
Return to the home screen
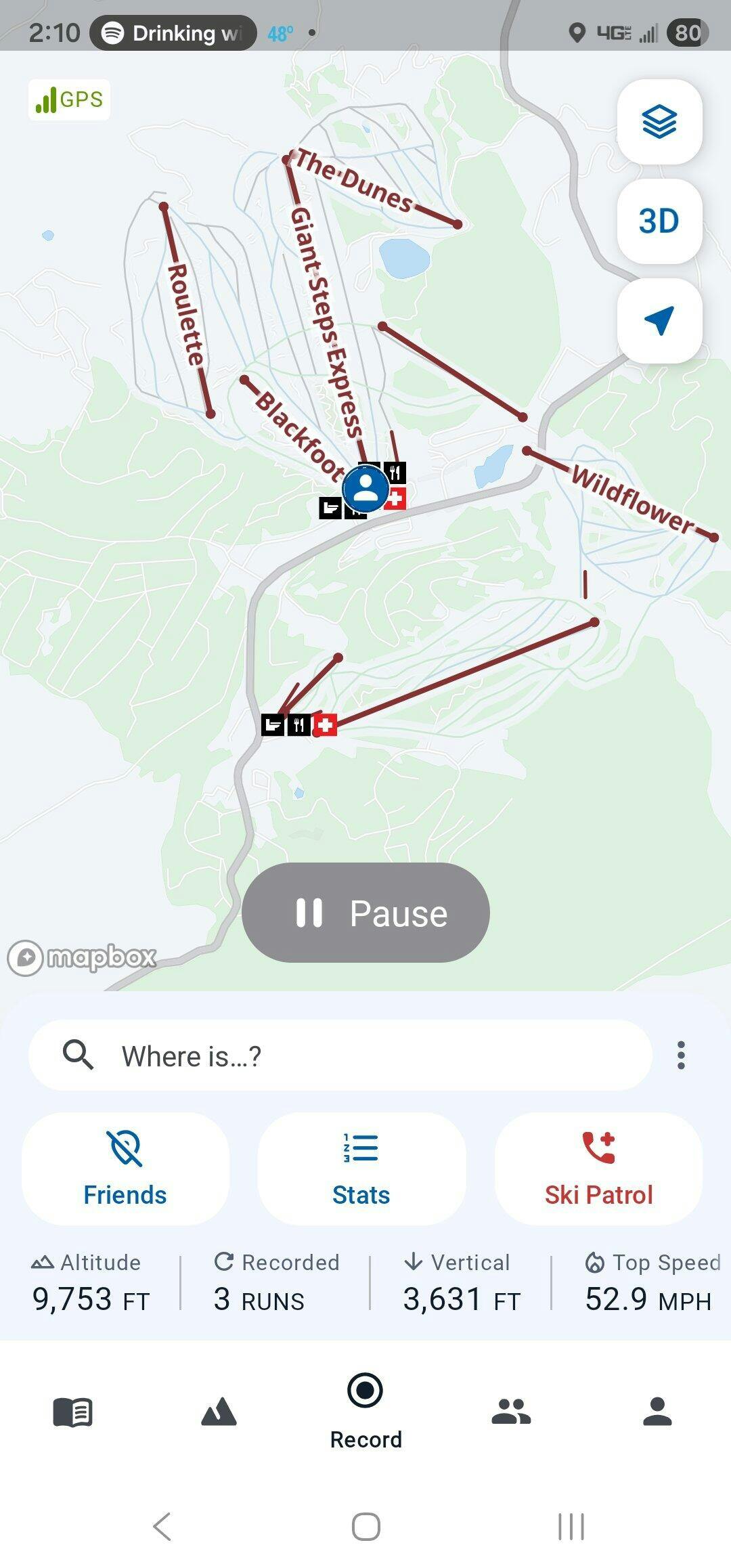(365, 1527)
